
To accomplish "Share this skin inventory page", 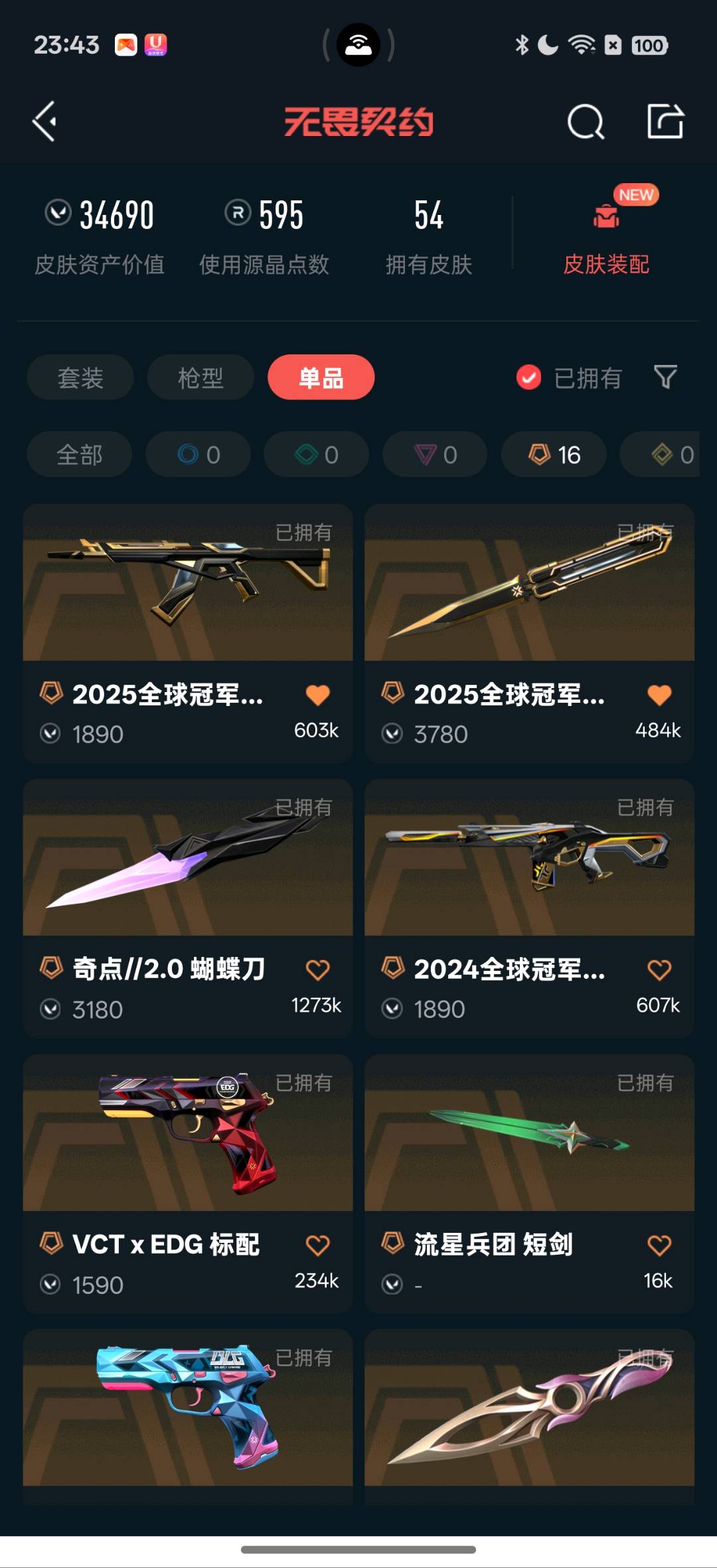I will tap(665, 121).
